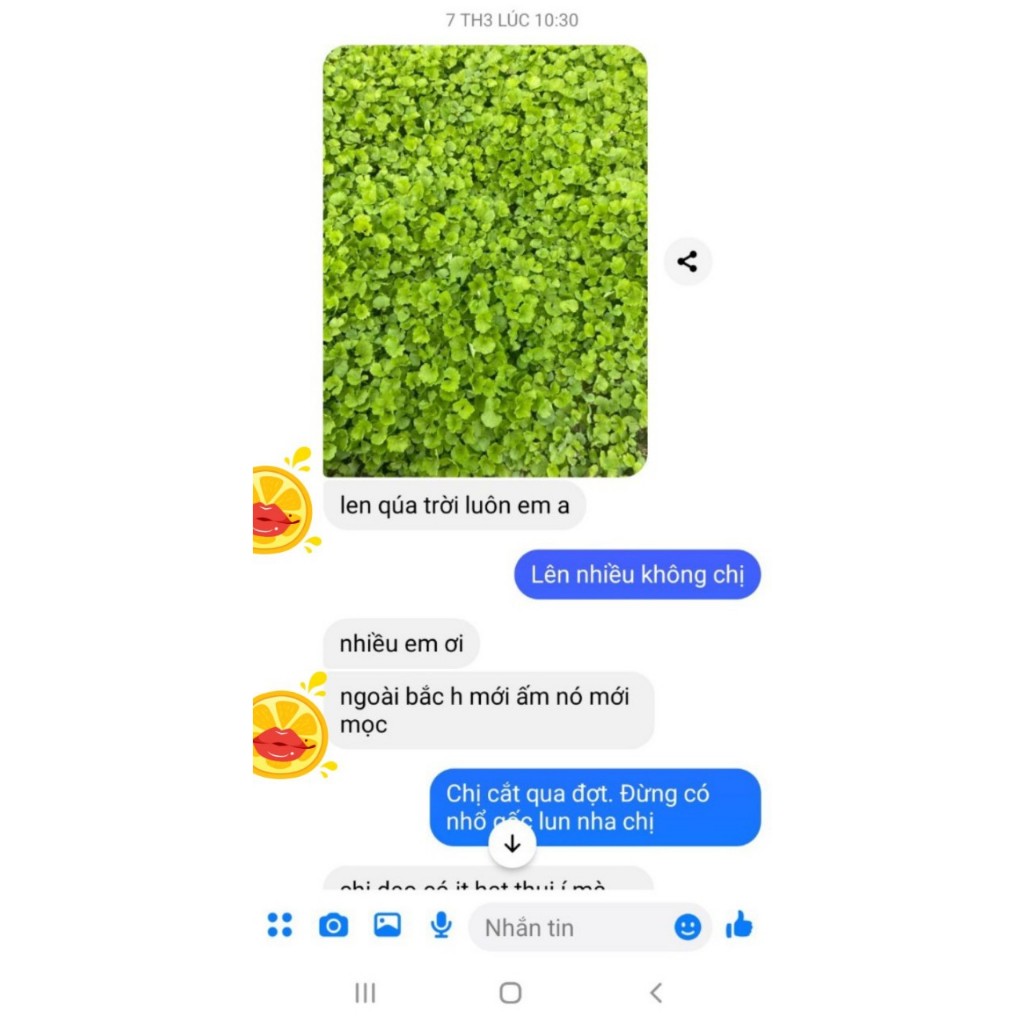Open the green plants photo message
This screenshot has width=1024, height=1024.
(485, 260)
